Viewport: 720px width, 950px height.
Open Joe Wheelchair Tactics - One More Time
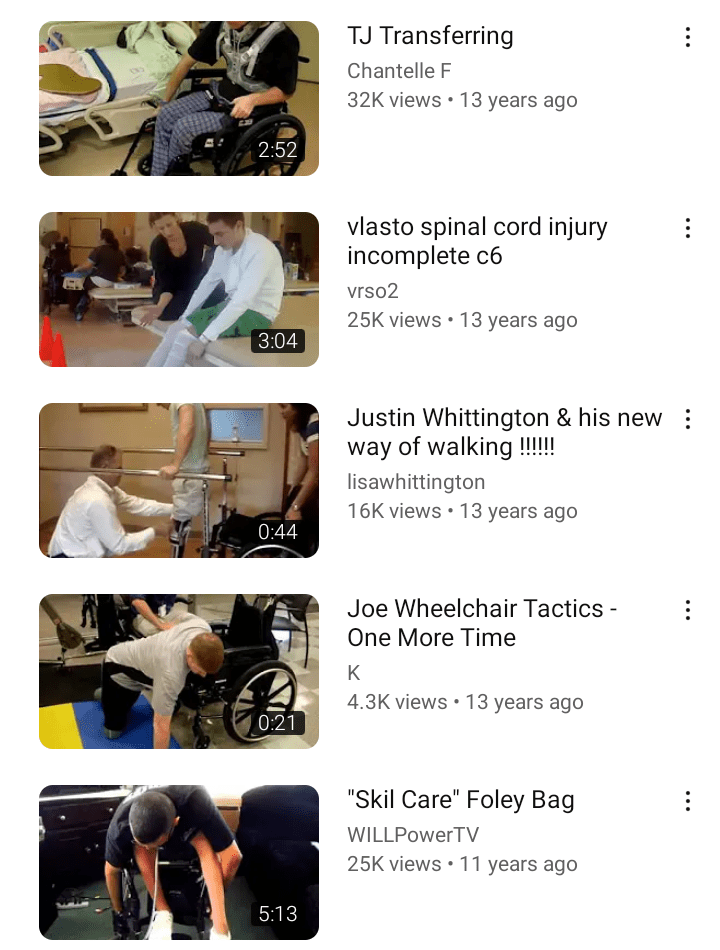click(x=178, y=671)
